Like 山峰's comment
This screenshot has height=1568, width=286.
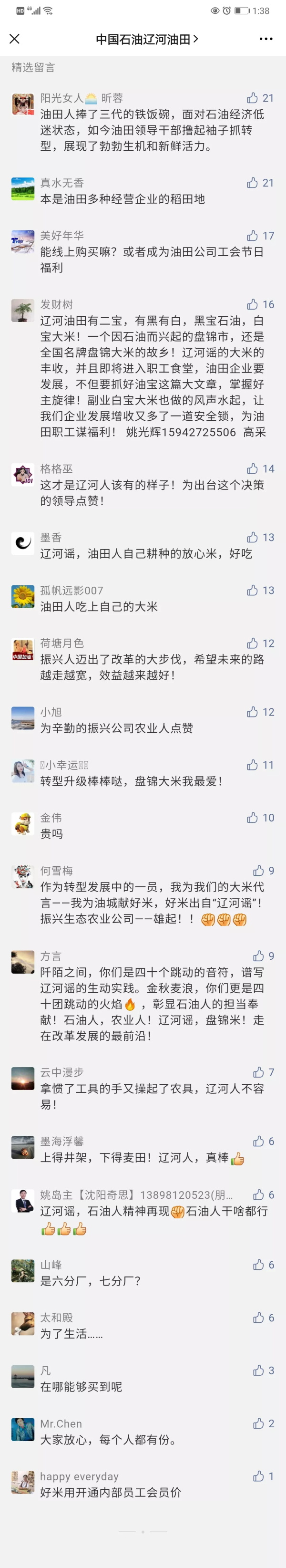pyautogui.click(x=259, y=1265)
